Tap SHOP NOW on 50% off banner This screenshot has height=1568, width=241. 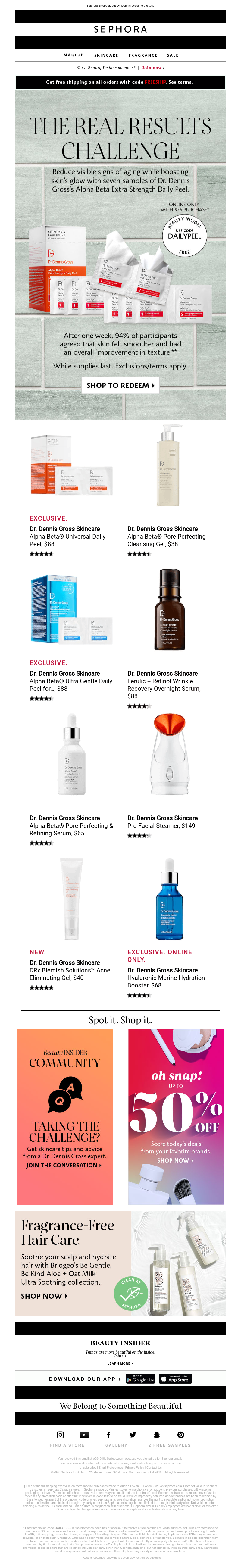[175, 1160]
